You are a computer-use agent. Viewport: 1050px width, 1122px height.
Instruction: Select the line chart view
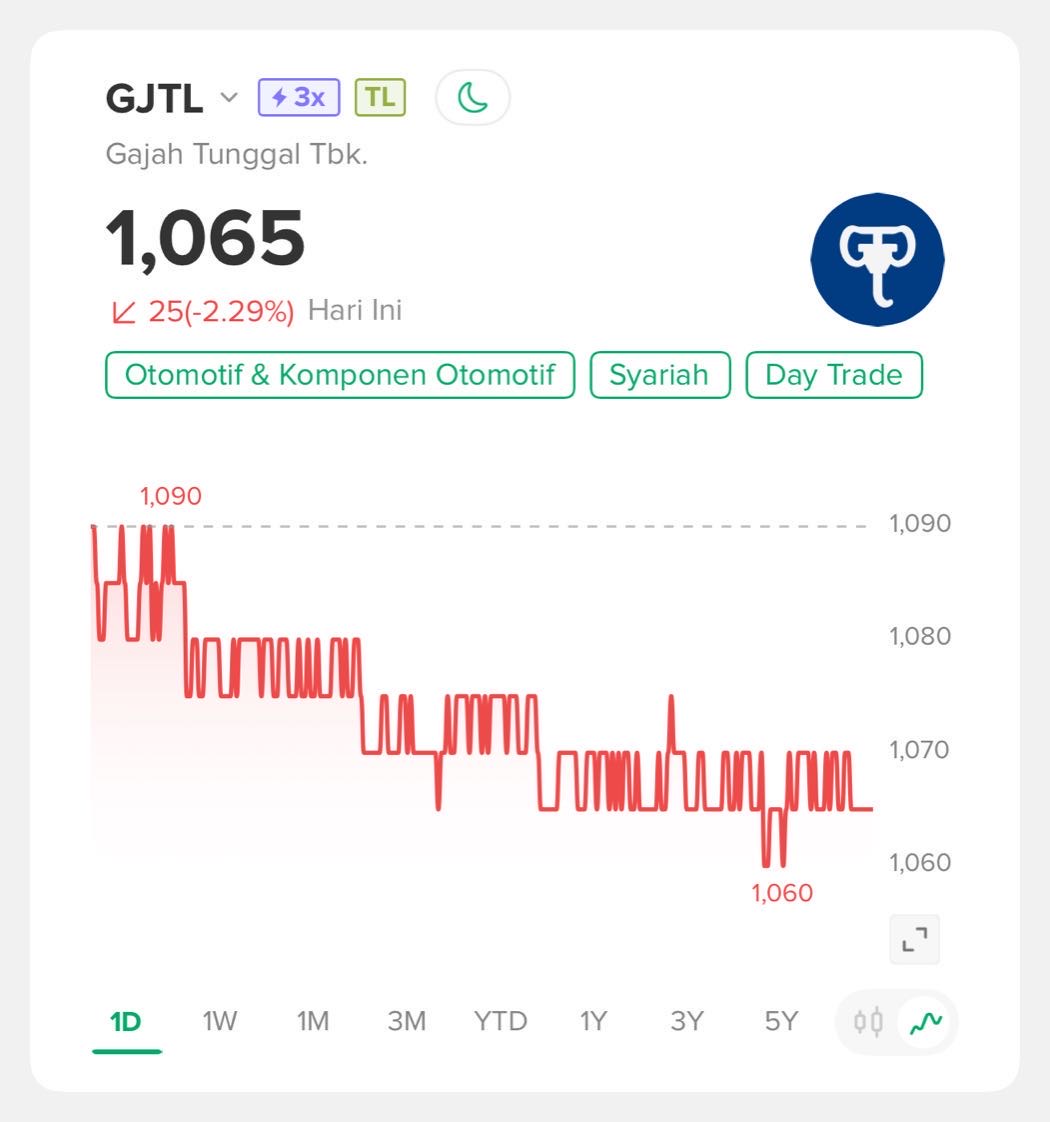(925, 1022)
